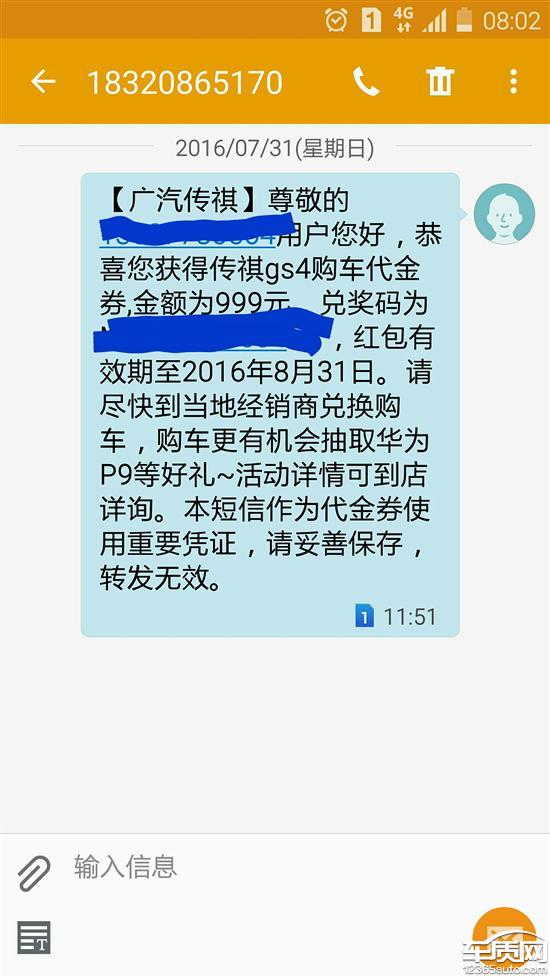Call the number 18320865170

click(x=366, y=82)
